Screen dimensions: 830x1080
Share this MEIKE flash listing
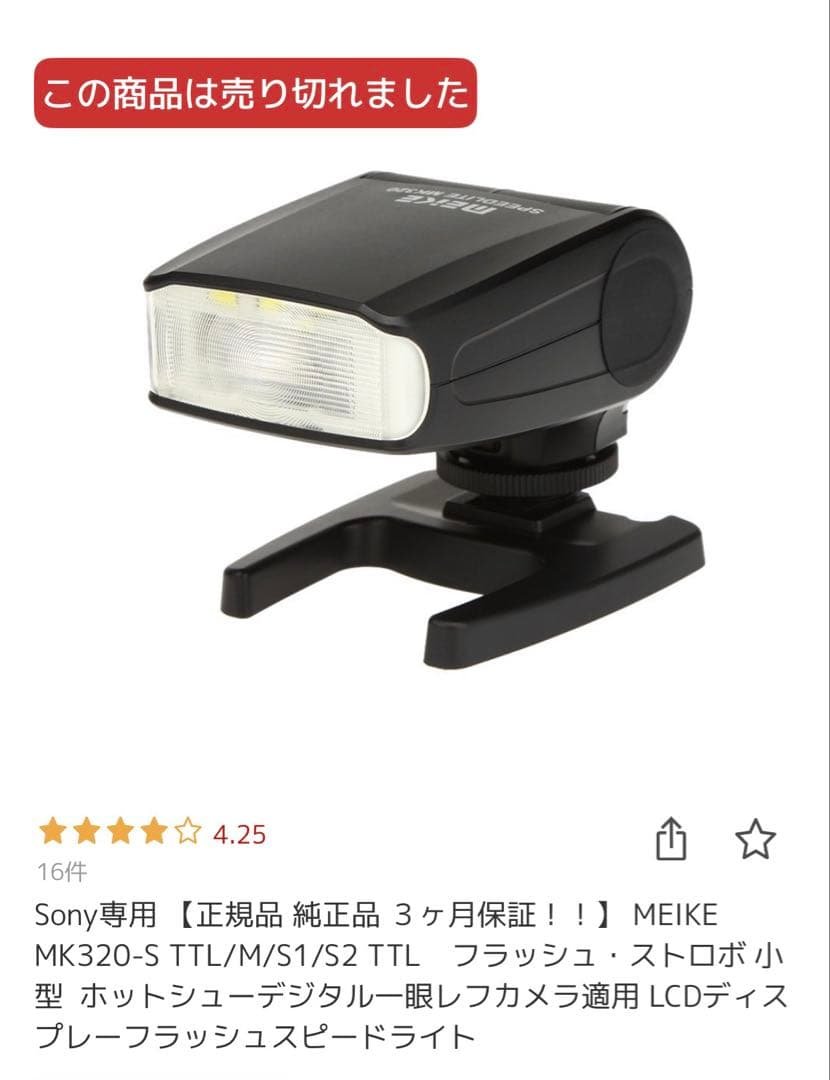[672, 840]
